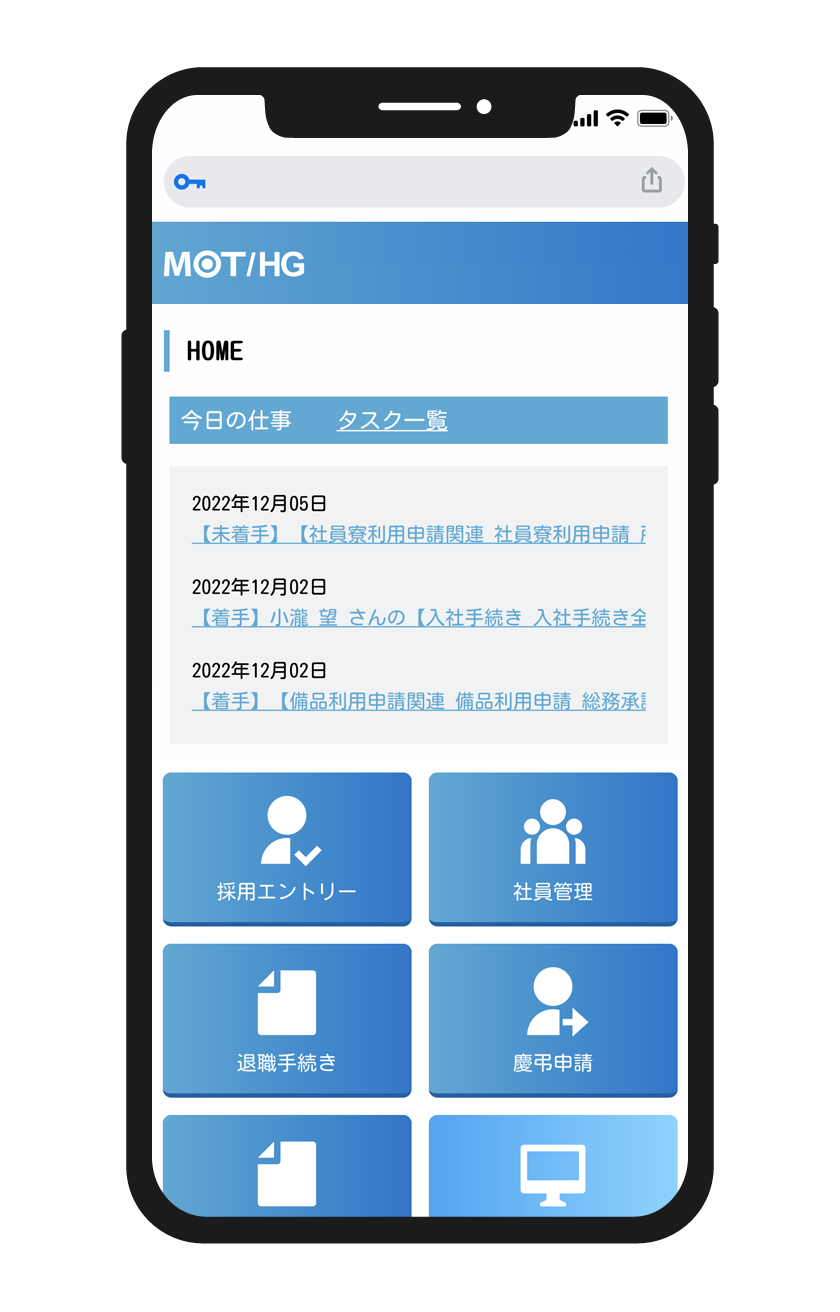Screen dimensions: 840x1312
Task: Open the 社員管理 tile
Action: click(x=553, y=848)
